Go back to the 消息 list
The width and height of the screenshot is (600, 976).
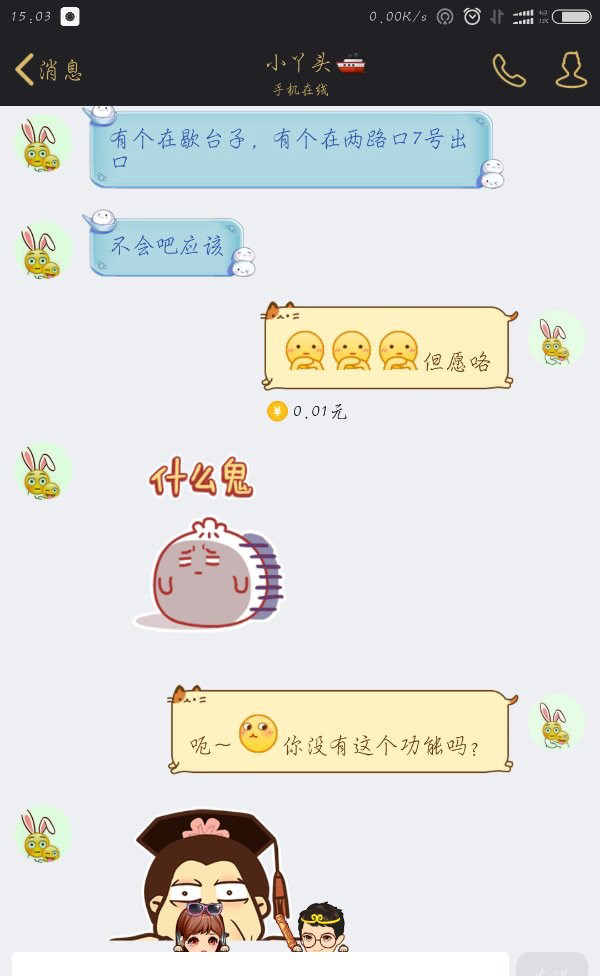(x=47, y=69)
